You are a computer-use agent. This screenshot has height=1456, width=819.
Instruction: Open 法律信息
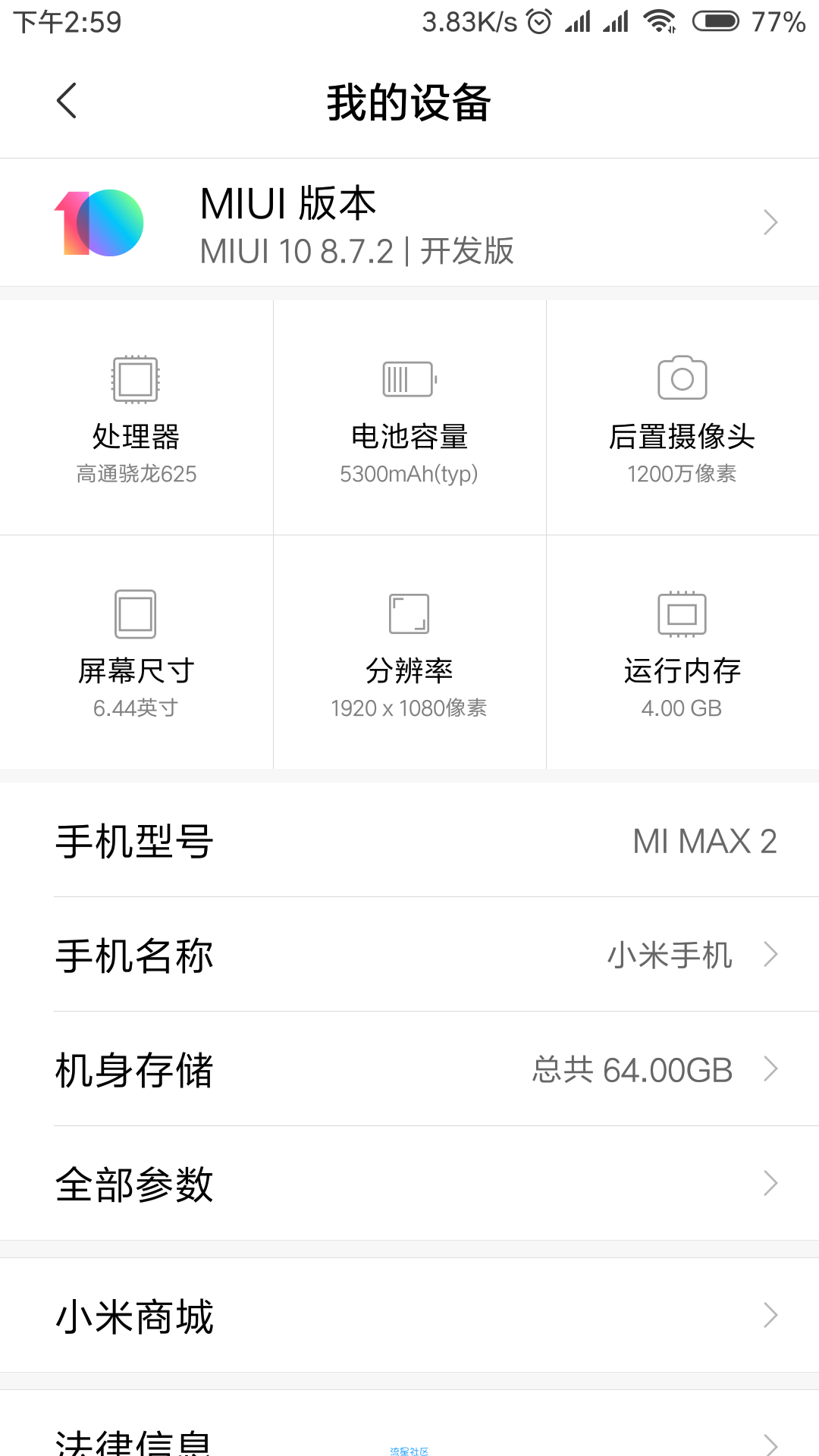pyautogui.click(x=409, y=1424)
